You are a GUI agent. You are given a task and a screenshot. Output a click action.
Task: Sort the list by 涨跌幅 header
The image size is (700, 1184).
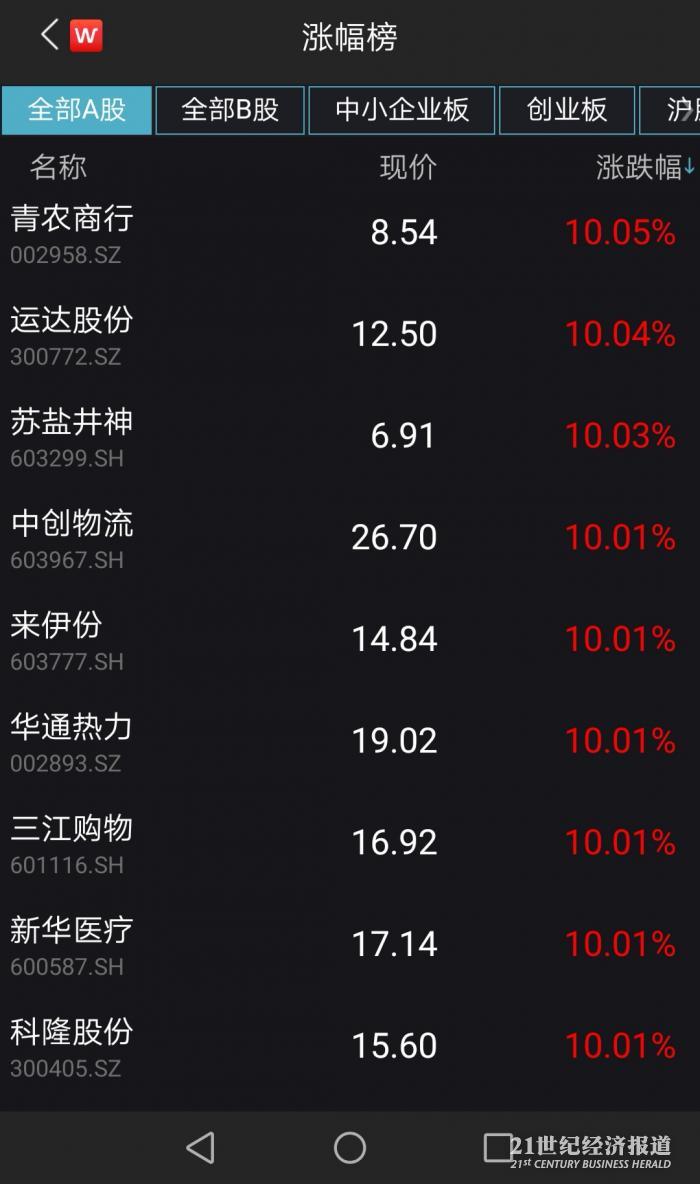[x=643, y=167]
